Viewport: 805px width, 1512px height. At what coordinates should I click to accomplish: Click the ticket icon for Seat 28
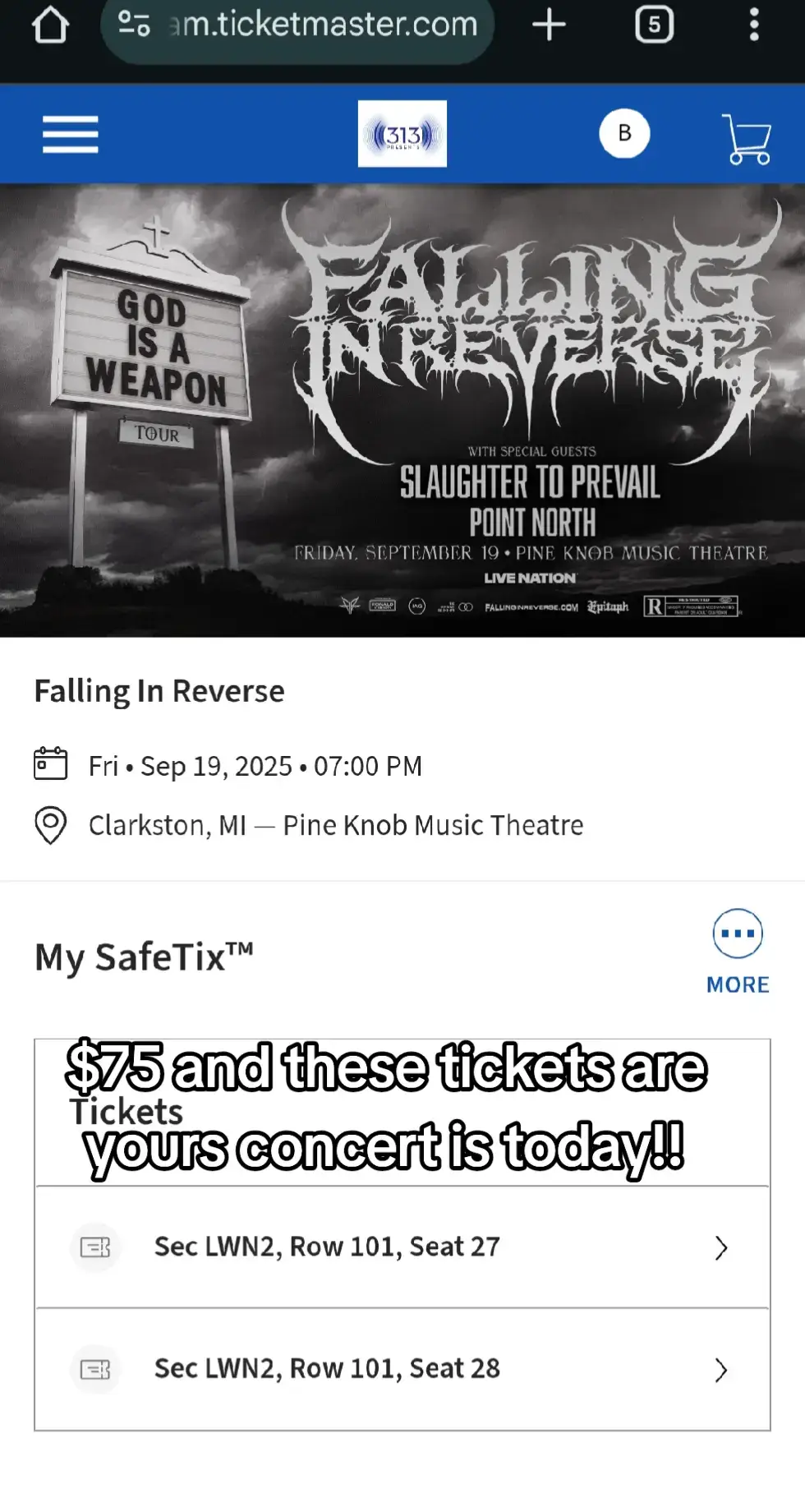[x=96, y=1370]
